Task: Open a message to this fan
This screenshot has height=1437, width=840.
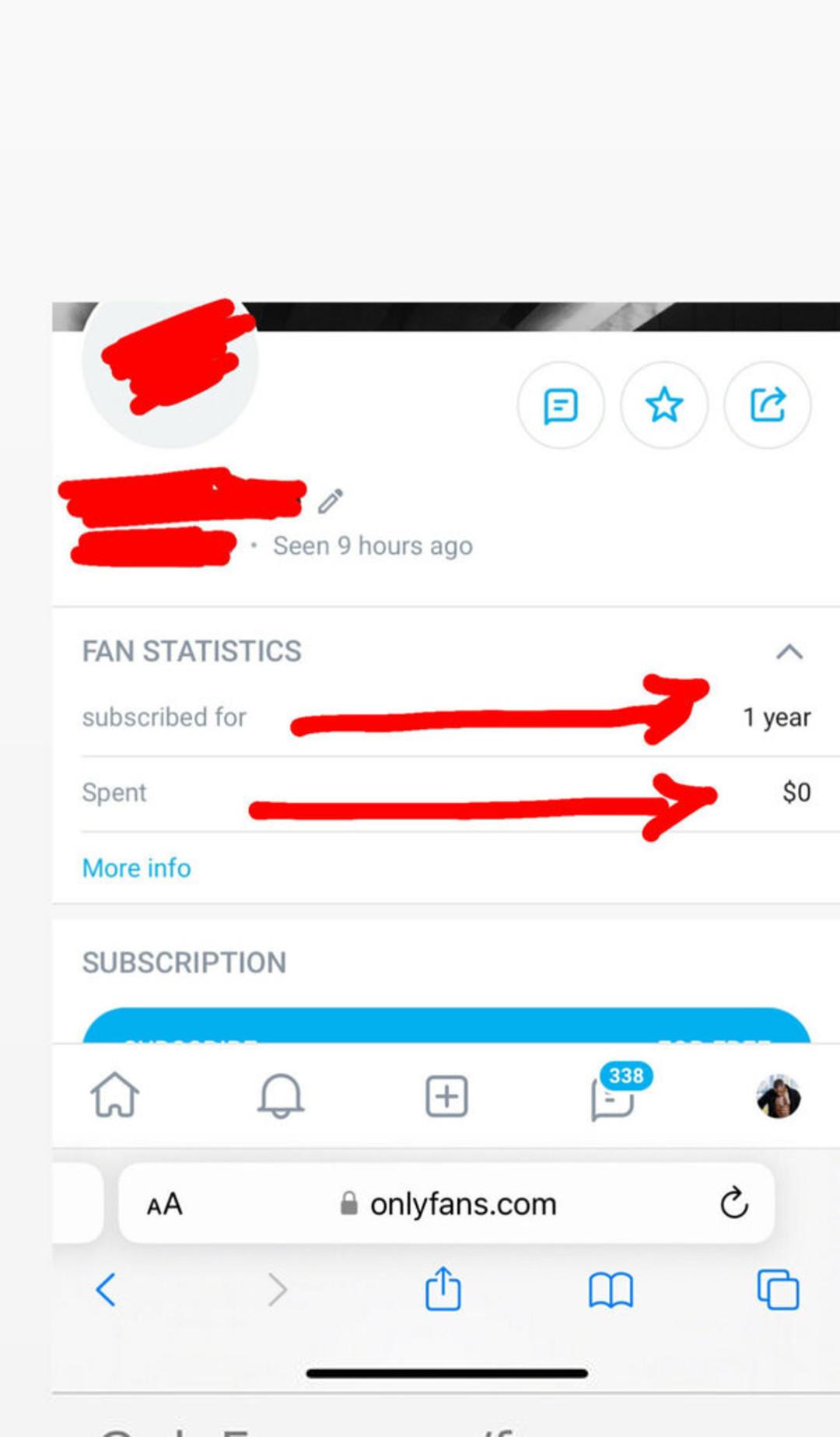Action: (x=560, y=405)
